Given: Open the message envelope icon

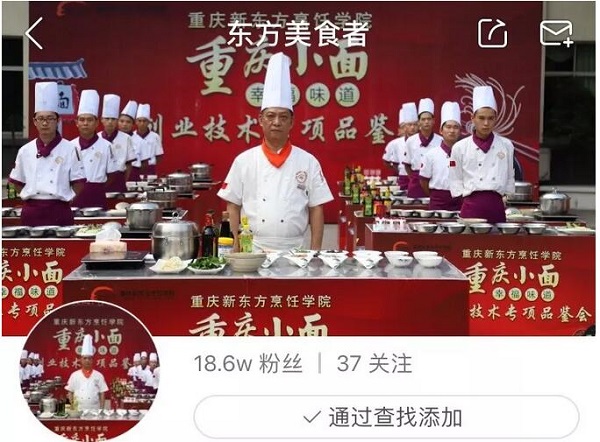Looking at the screenshot, I should pos(556,34).
